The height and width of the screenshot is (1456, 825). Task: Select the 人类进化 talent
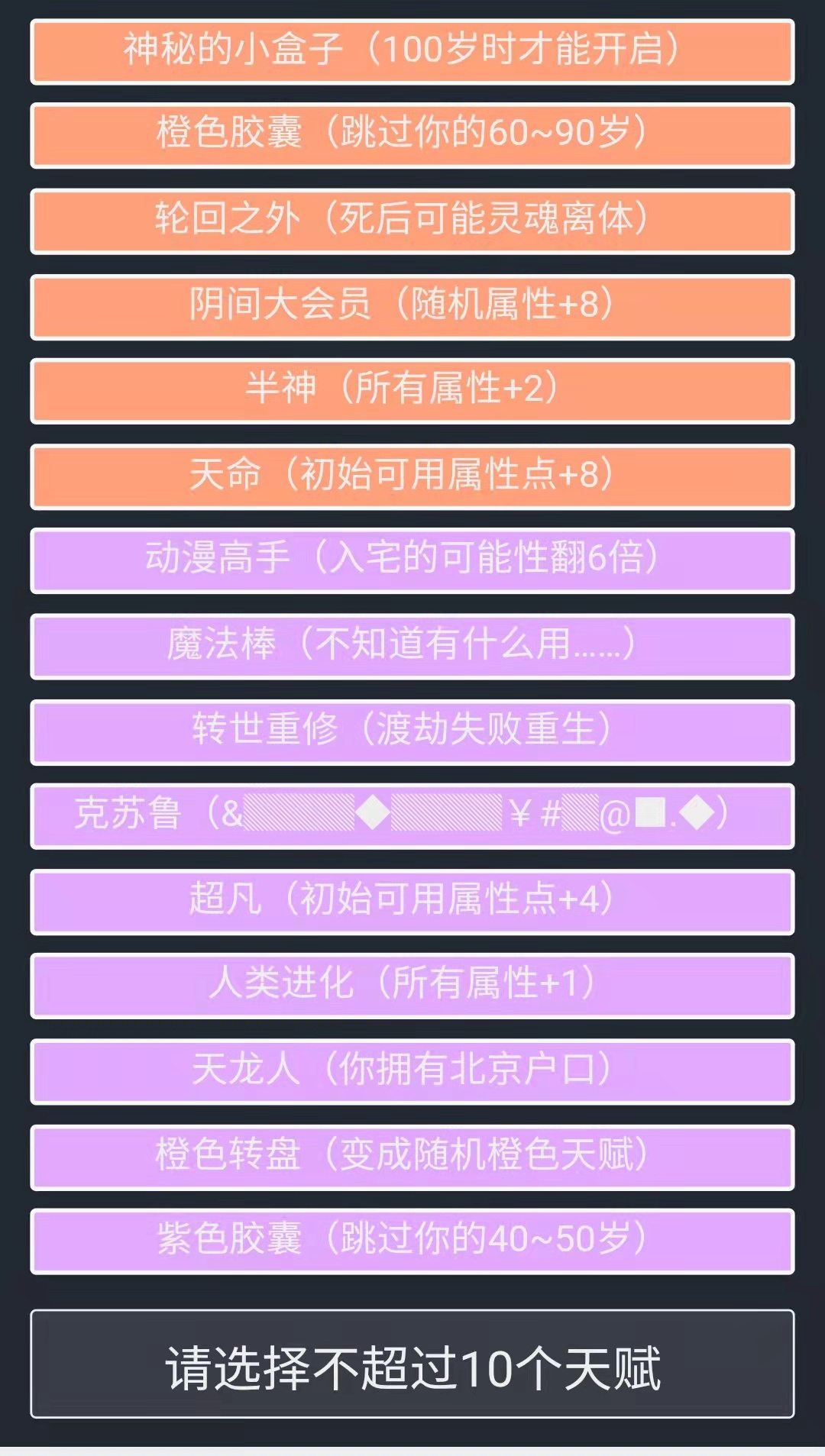(412, 985)
